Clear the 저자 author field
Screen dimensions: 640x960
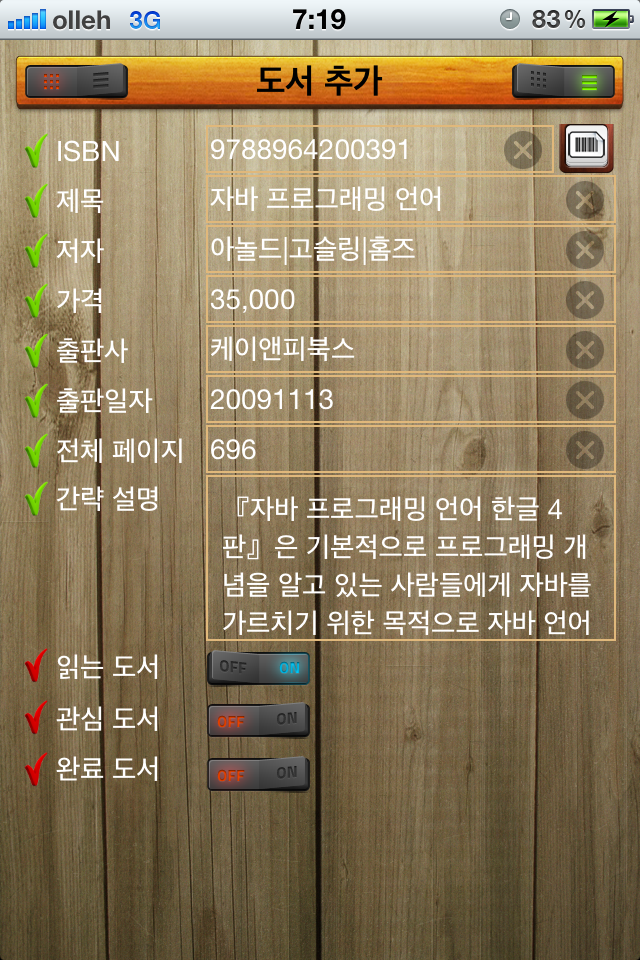pos(585,250)
